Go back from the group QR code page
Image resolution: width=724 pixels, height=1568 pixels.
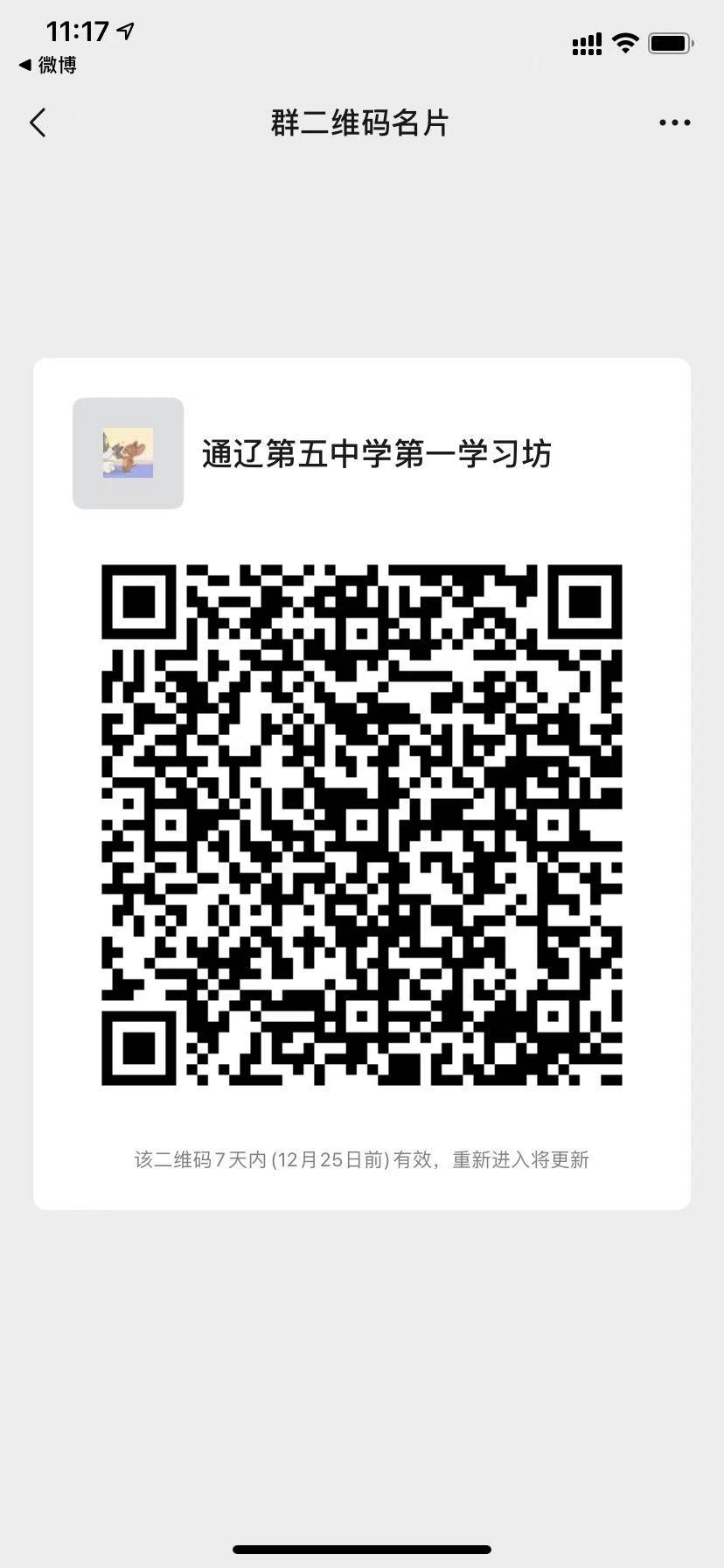coord(38,123)
